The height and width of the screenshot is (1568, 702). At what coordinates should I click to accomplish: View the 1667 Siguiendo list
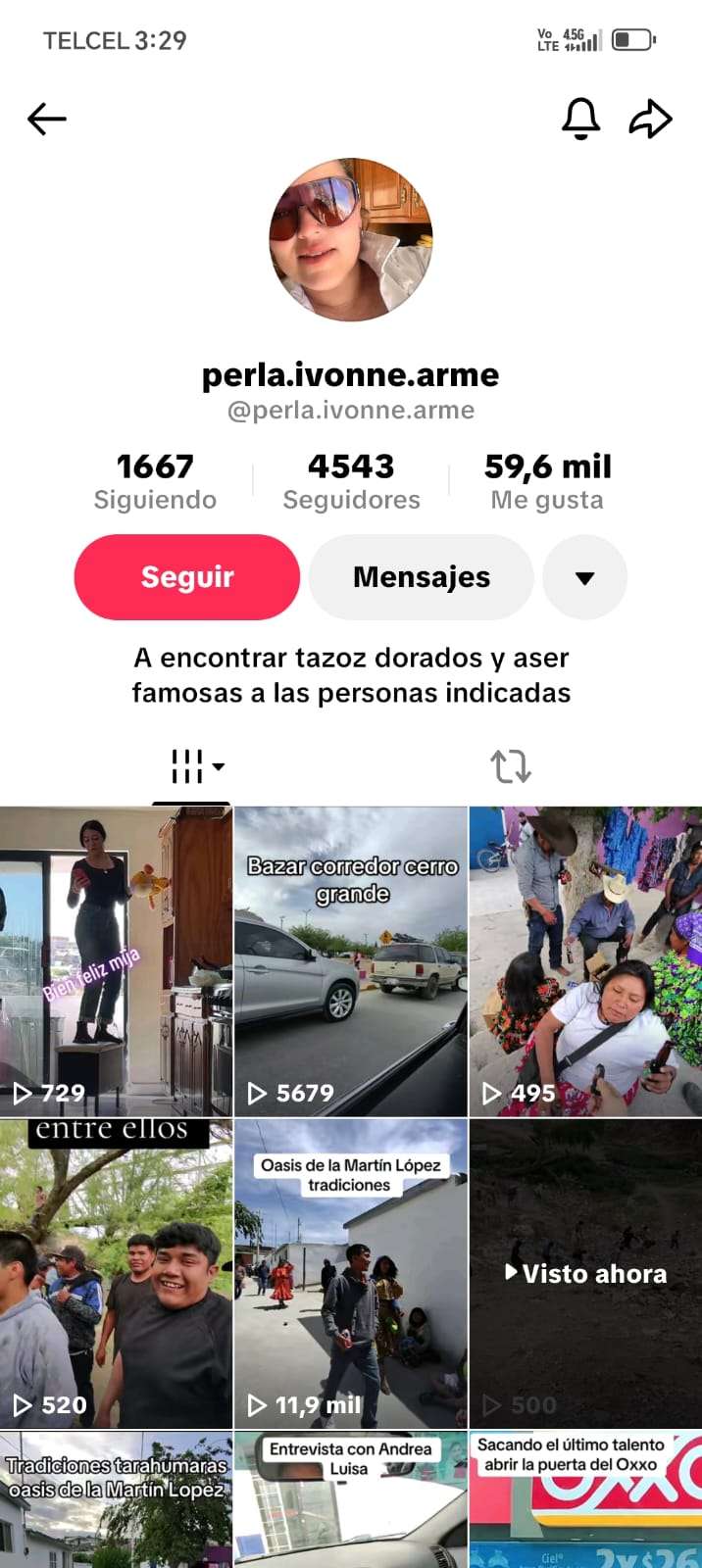pyautogui.click(x=155, y=481)
